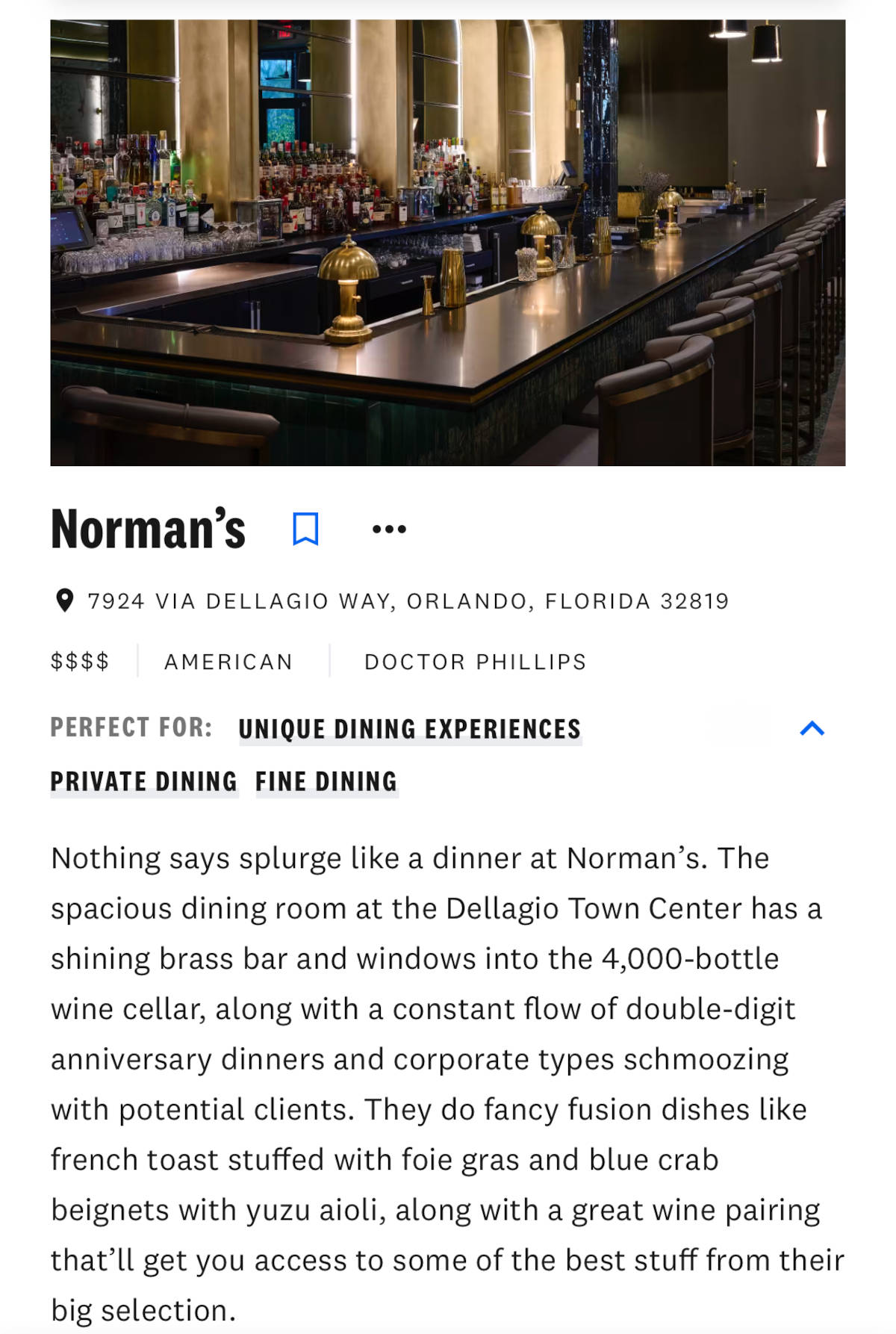Open the Fine Dining tag

[326, 781]
